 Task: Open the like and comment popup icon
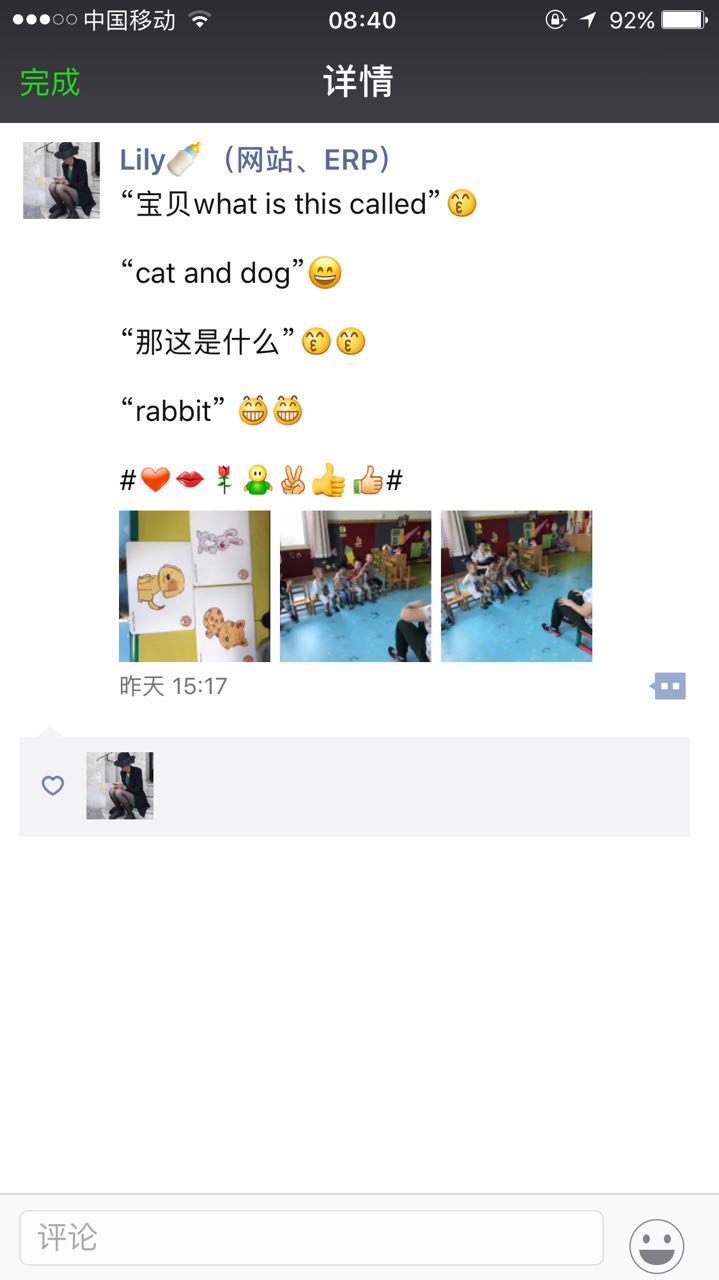[669, 686]
